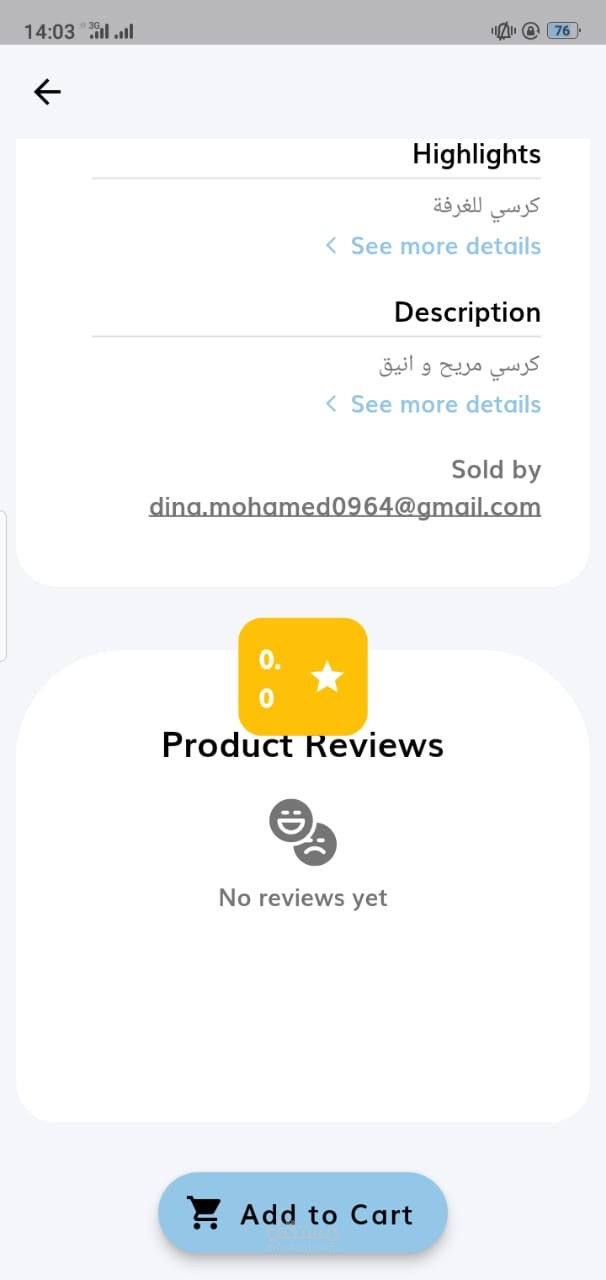Expand See more details under Description
The height and width of the screenshot is (1280, 606).
[x=433, y=404]
